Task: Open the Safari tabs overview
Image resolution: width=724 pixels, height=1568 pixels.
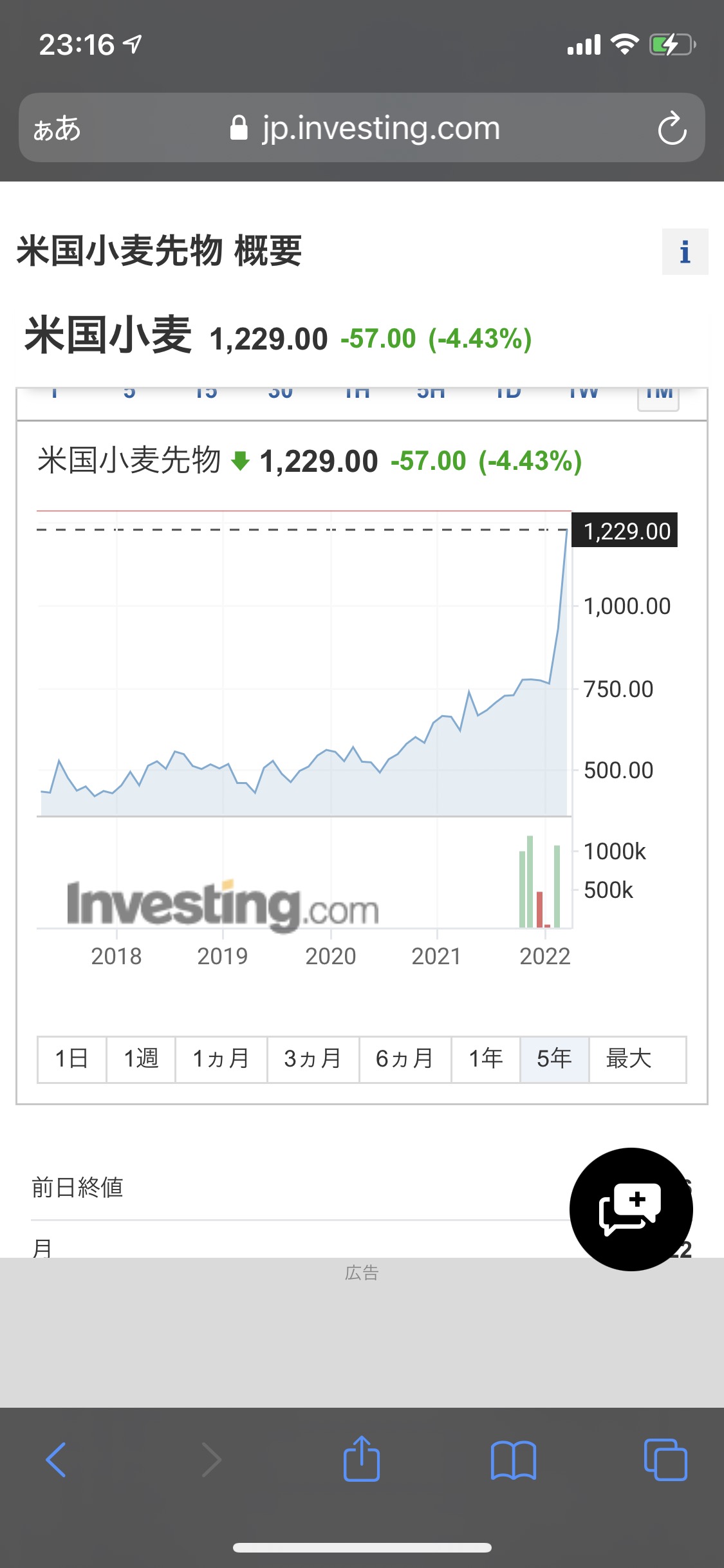Action: click(x=665, y=1460)
